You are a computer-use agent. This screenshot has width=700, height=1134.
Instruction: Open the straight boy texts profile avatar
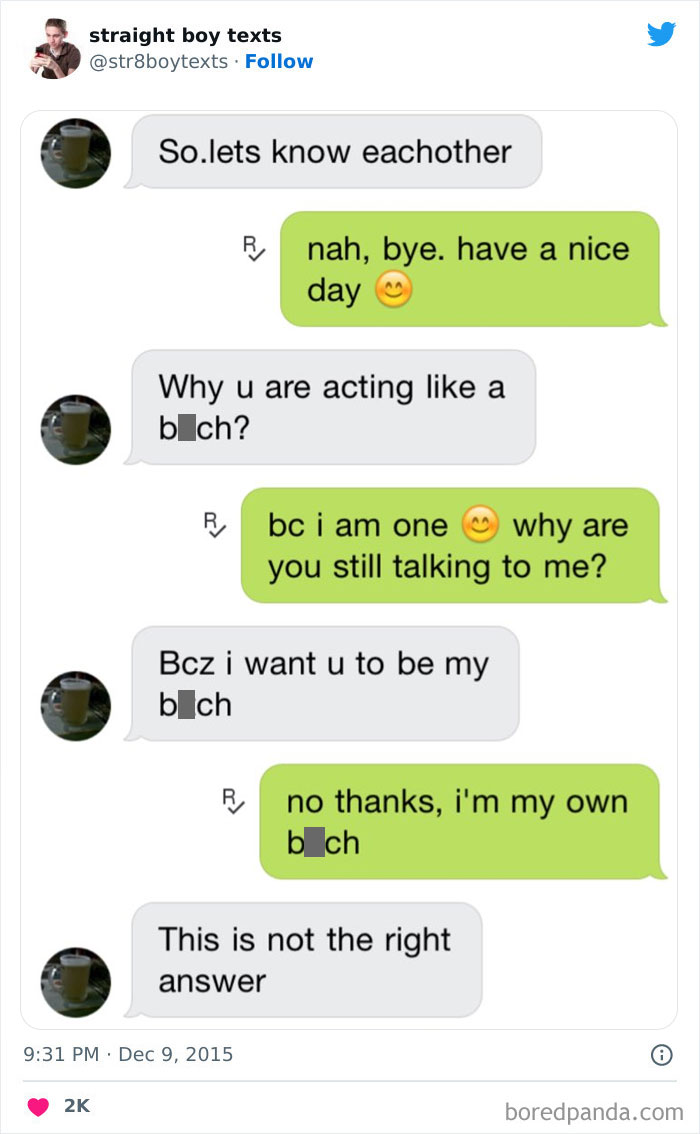pyautogui.click(x=54, y=49)
